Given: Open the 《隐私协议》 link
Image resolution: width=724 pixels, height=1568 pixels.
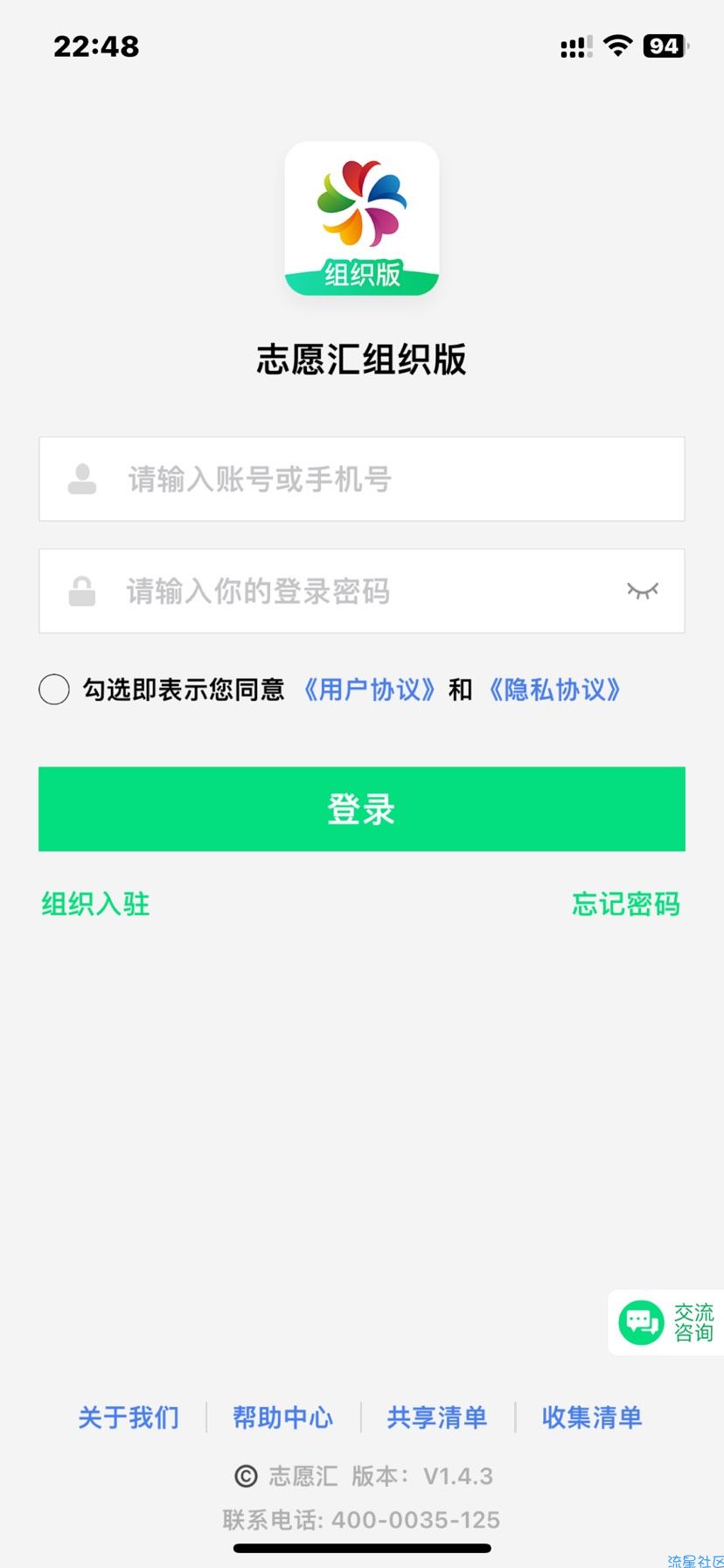Looking at the screenshot, I should pos(554,689).
